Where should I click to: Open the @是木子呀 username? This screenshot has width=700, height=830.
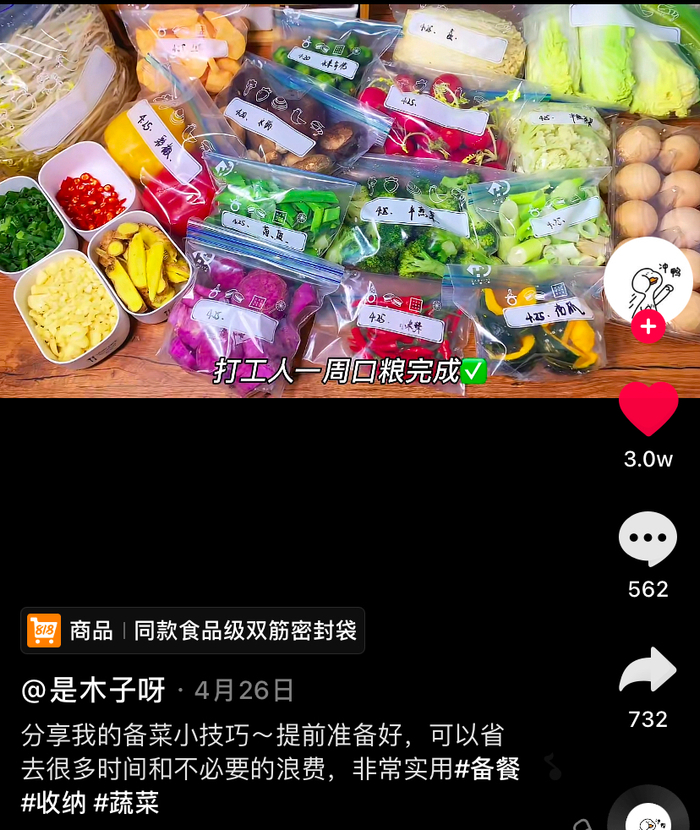pyautogui.click(x=93, y=690)
